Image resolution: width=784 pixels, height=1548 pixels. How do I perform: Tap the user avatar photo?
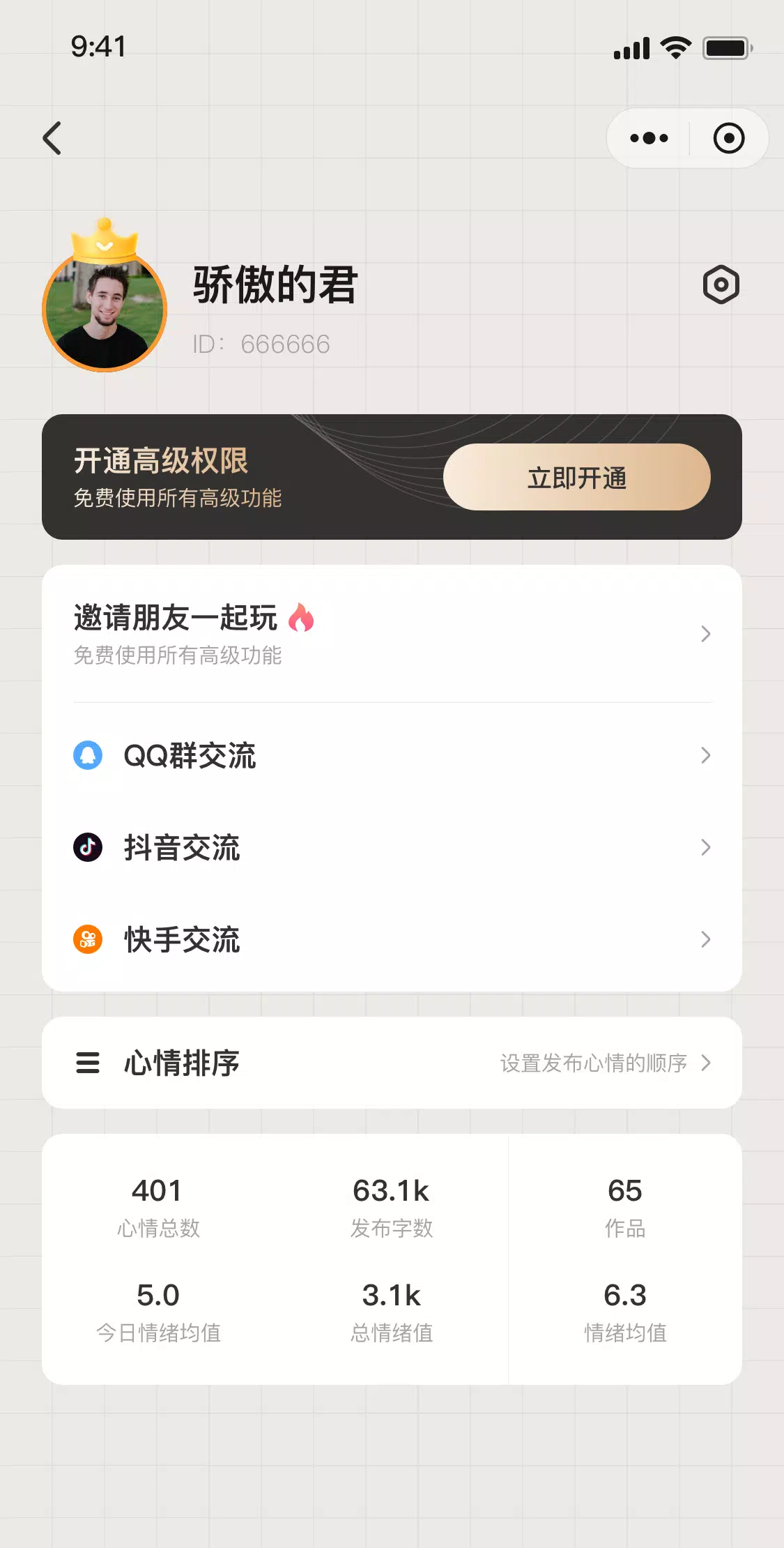[105, 310]
